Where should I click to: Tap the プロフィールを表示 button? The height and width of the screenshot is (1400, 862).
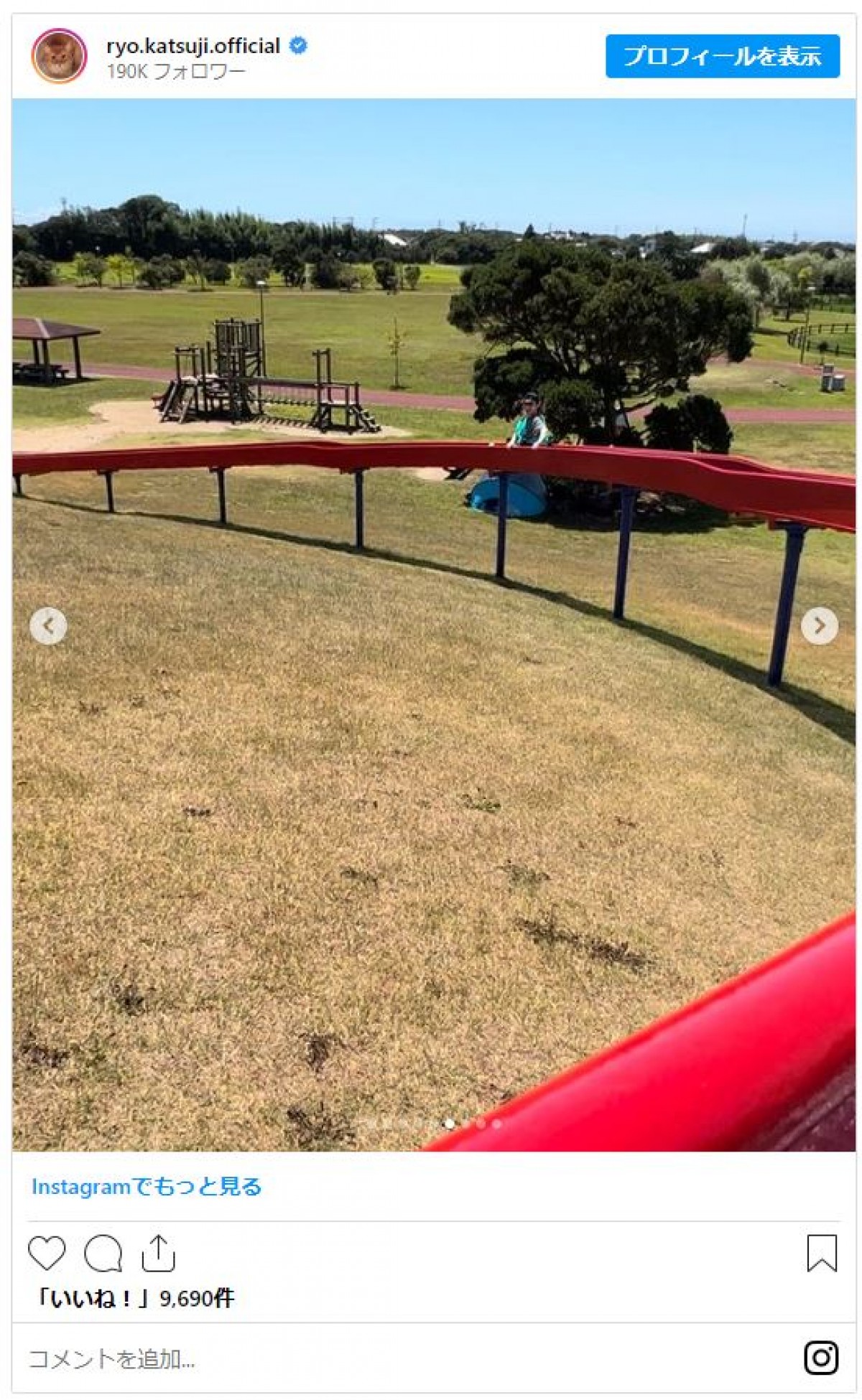coord(722,56)
